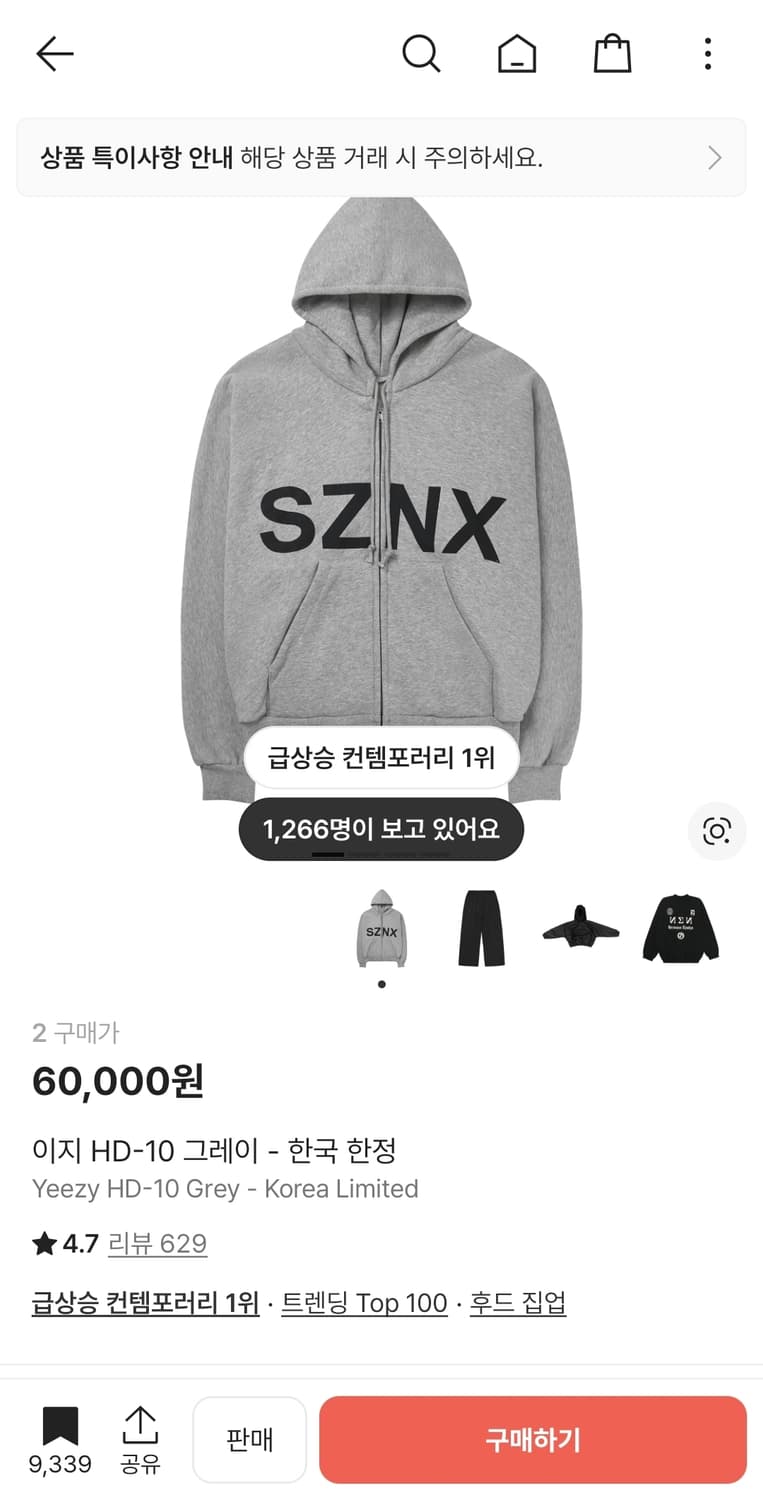Image resolution: width=763 pixels, height=1500 pixels.
Task: Open the image lens search on product photo
Action: 717,831
